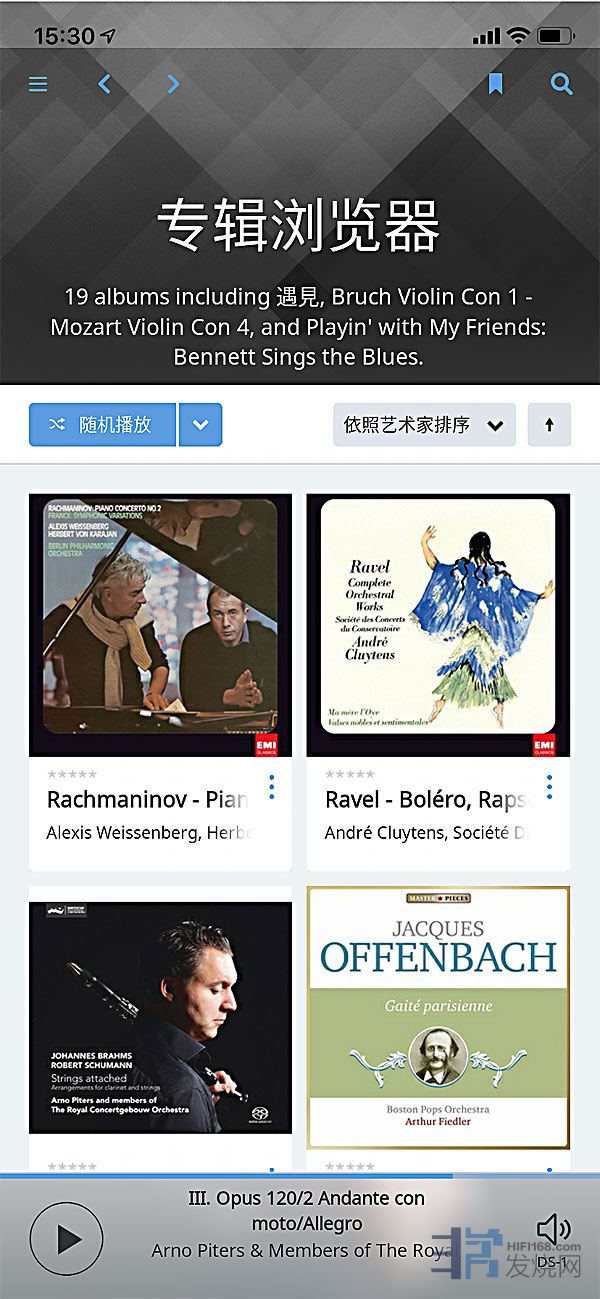Start shuffle play with 随机播放
The image size is (600, 1299).
point(102,425)
